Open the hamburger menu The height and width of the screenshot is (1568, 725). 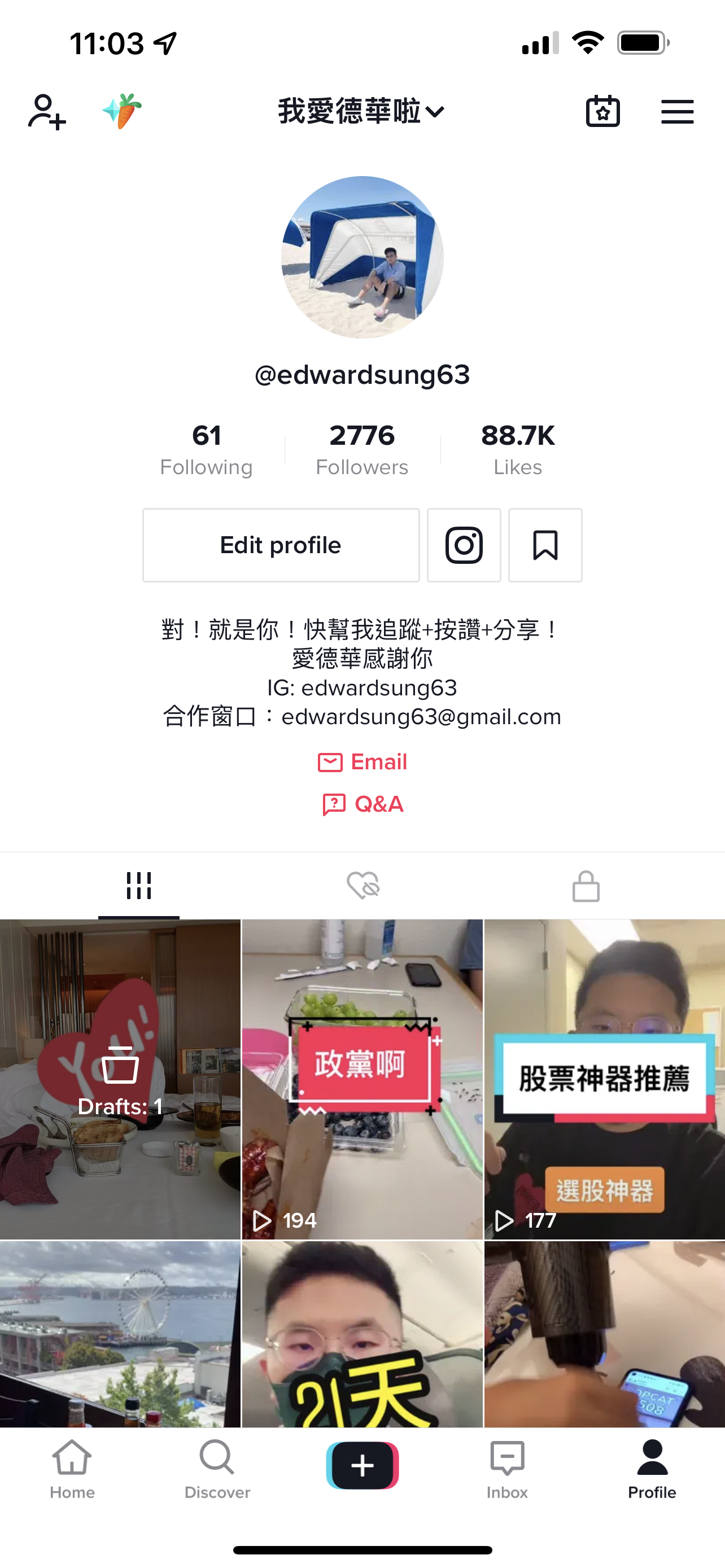coord(677,112)
